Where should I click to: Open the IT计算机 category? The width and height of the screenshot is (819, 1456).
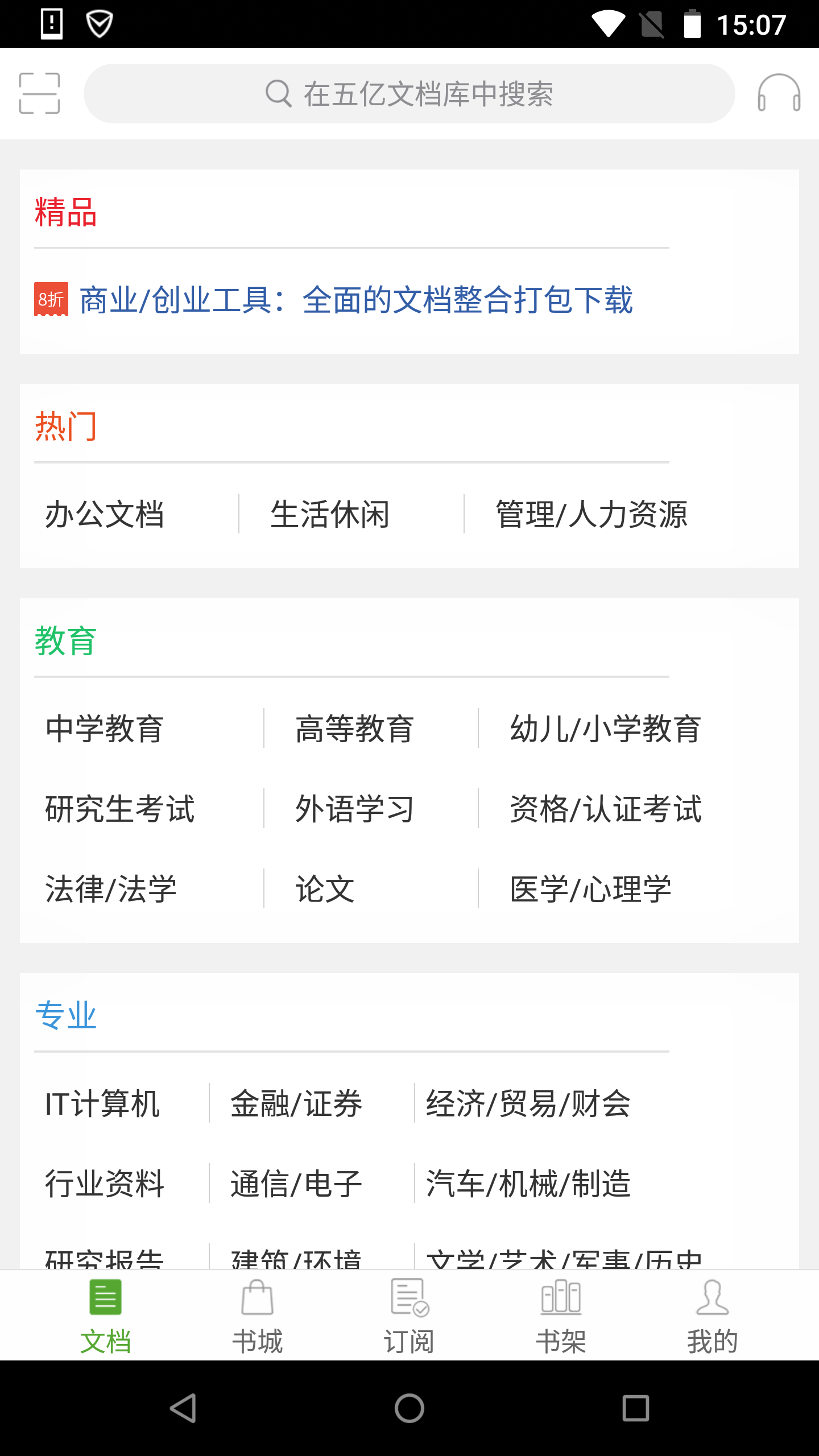102,1104
